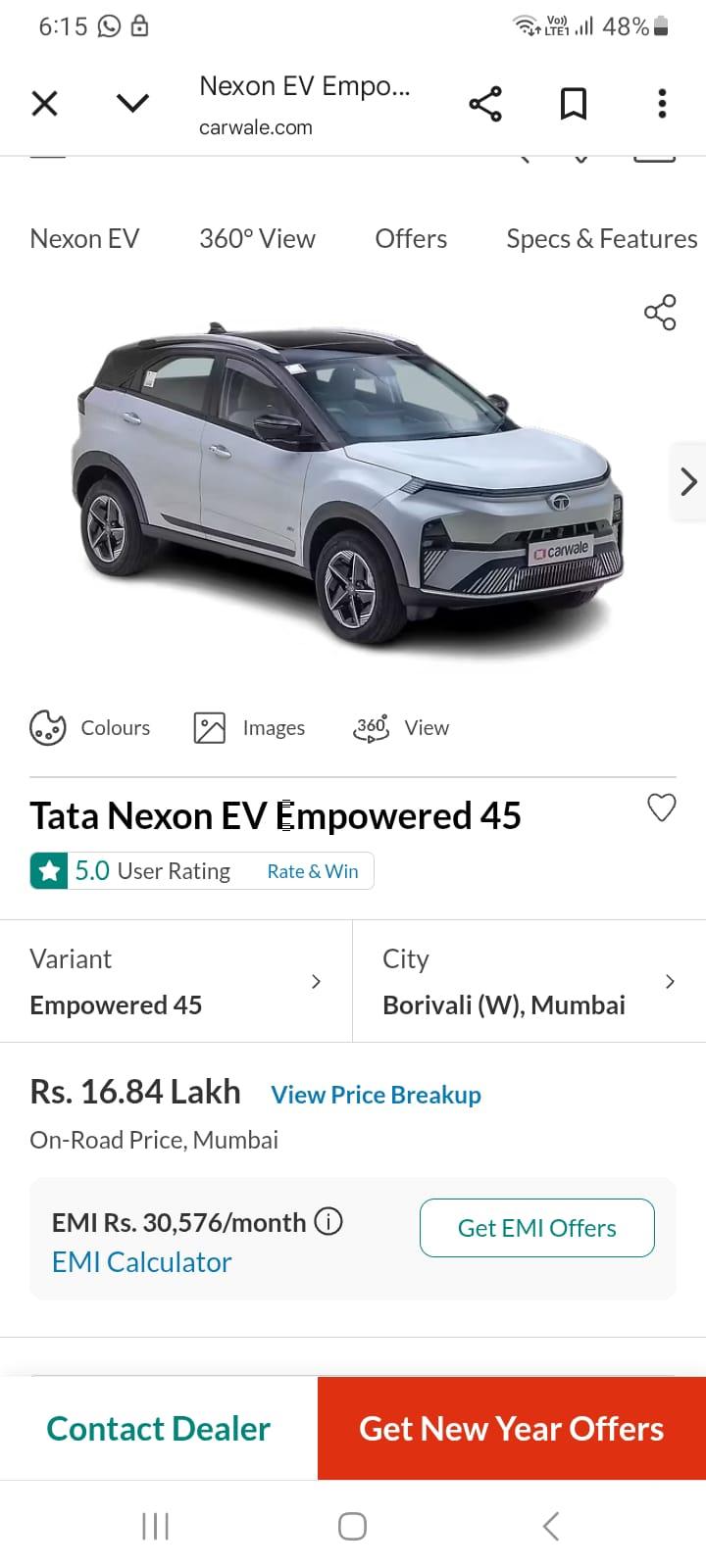Image resolution: width=706 pixels, height=1568 pixels.
Task: View Price Breakup
Action: pos(376,1095)
